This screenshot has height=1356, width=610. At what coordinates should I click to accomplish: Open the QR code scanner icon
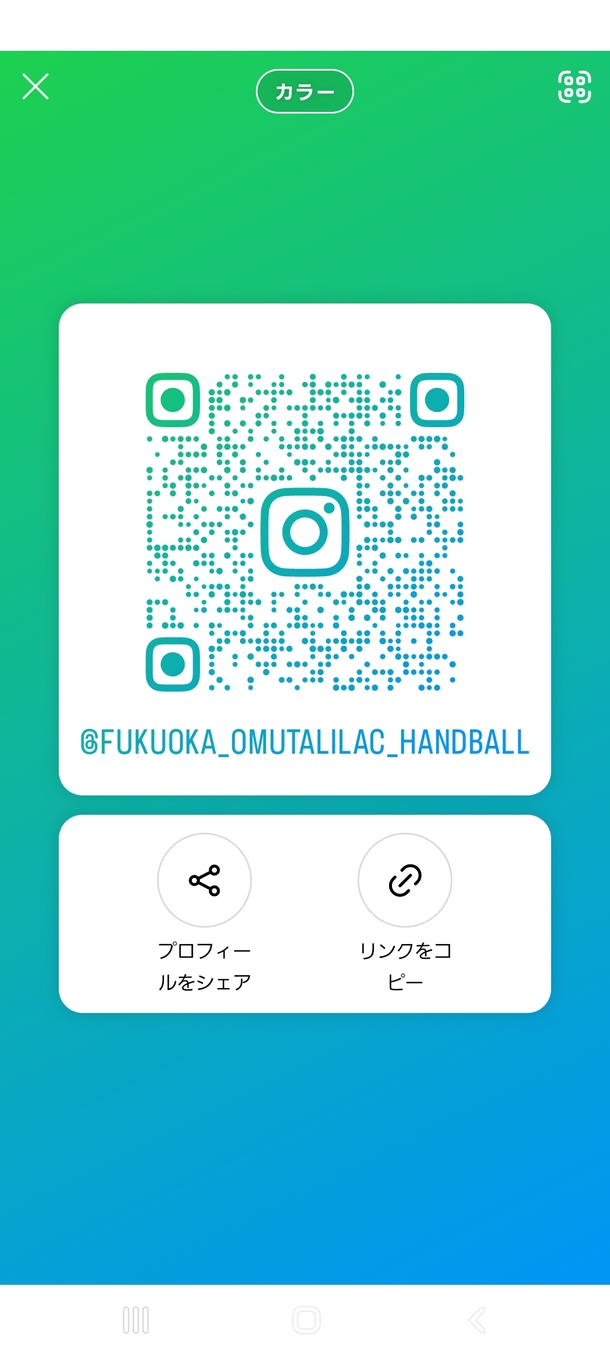click(574, 87)
